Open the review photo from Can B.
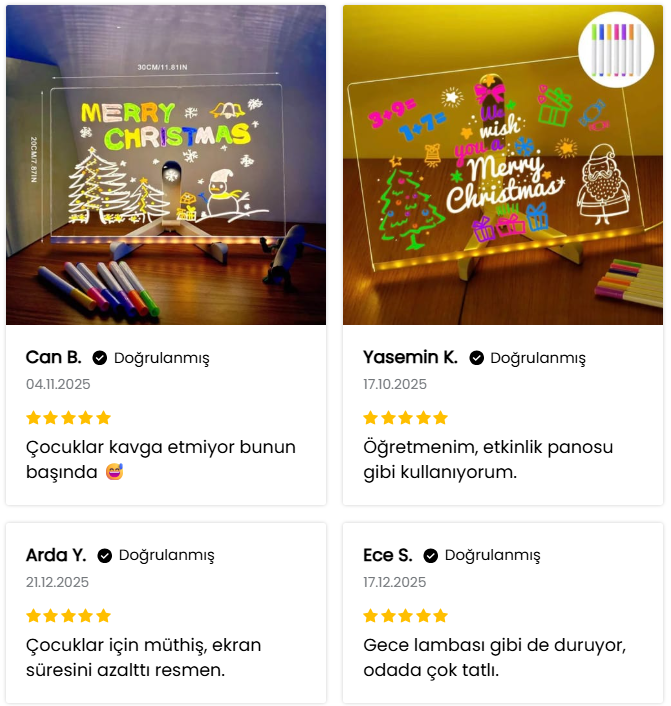 click(x=166, y=165)
